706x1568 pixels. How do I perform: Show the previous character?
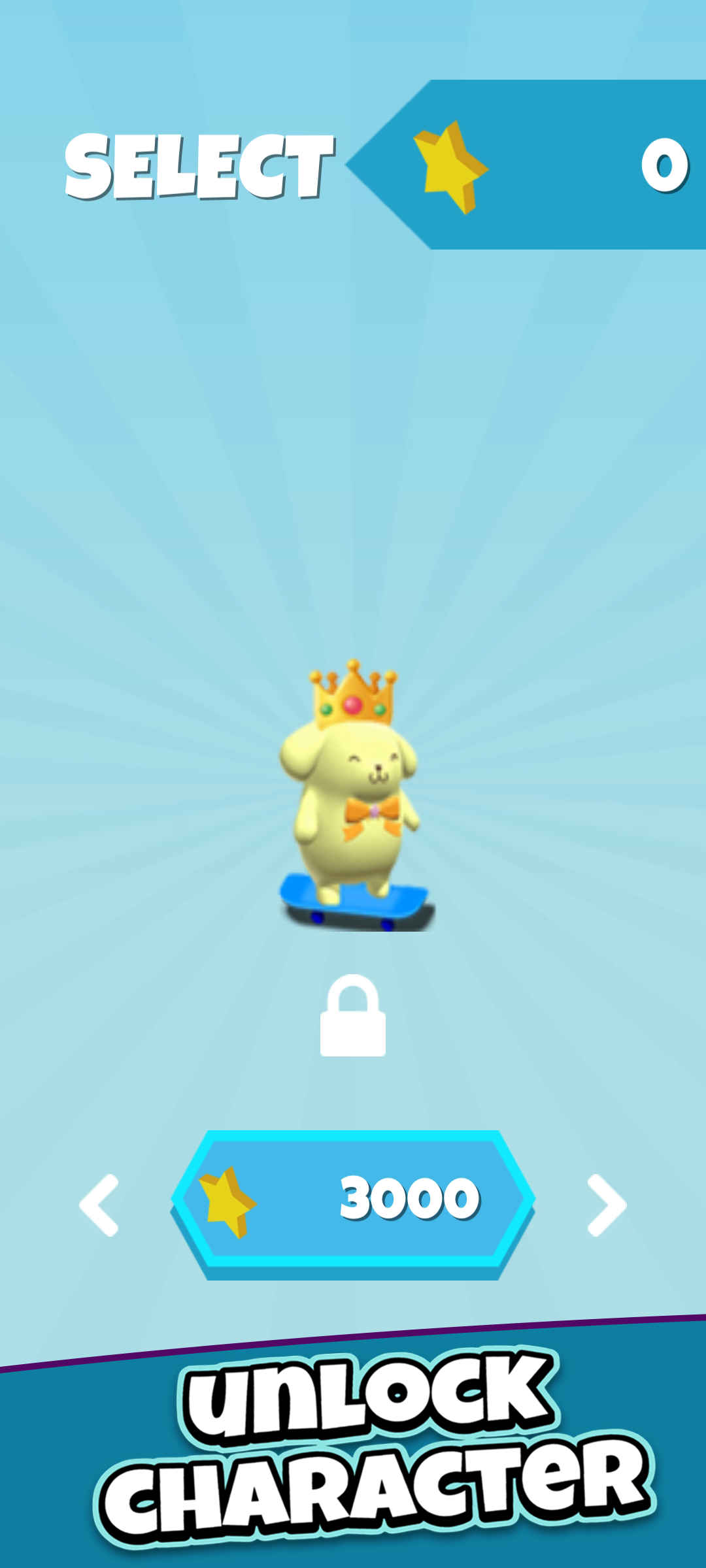pyautogui.click(x=99, y=1205)
